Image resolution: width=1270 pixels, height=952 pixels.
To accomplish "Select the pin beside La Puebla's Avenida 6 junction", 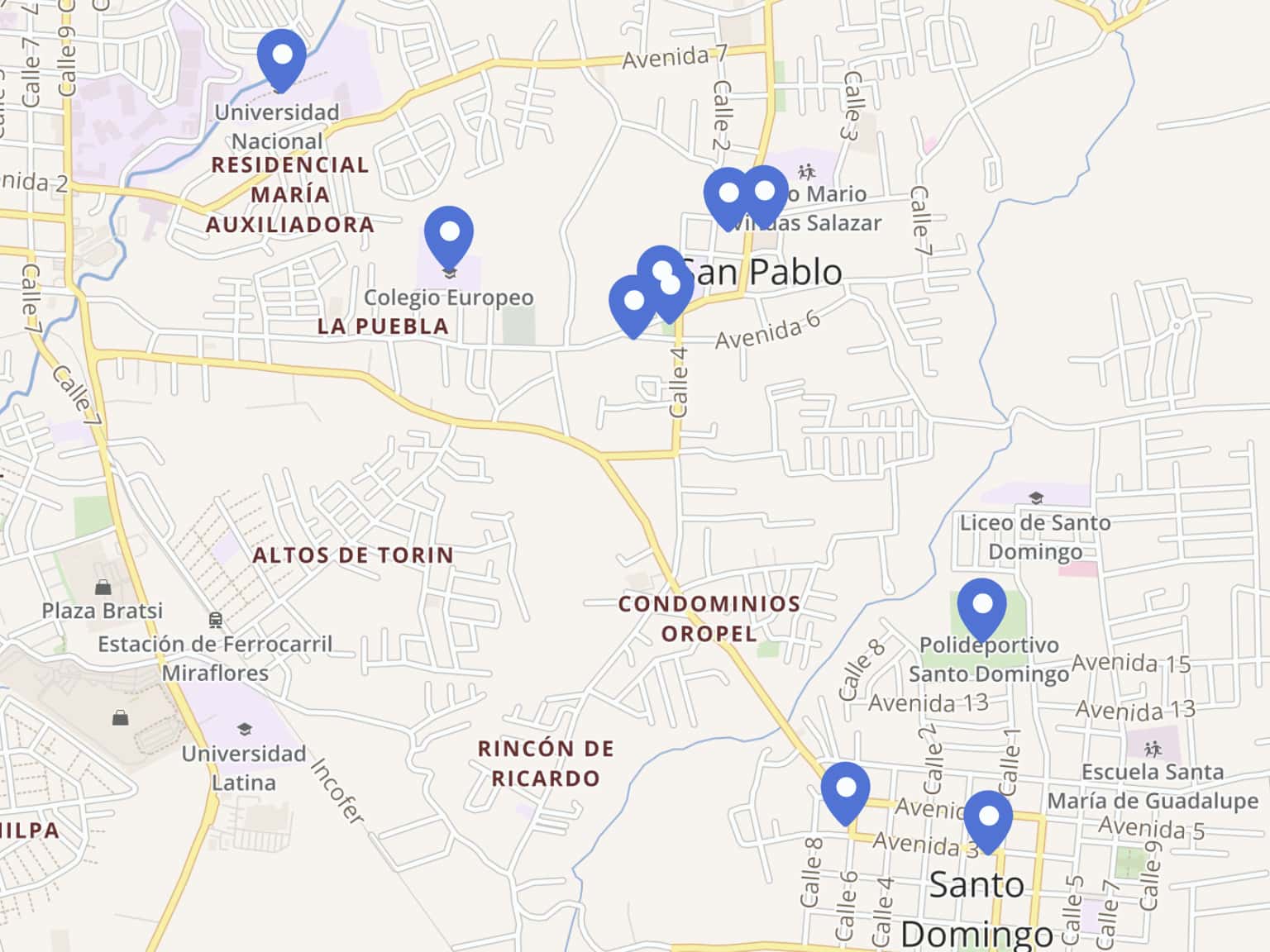I will (x=633, y=302).
